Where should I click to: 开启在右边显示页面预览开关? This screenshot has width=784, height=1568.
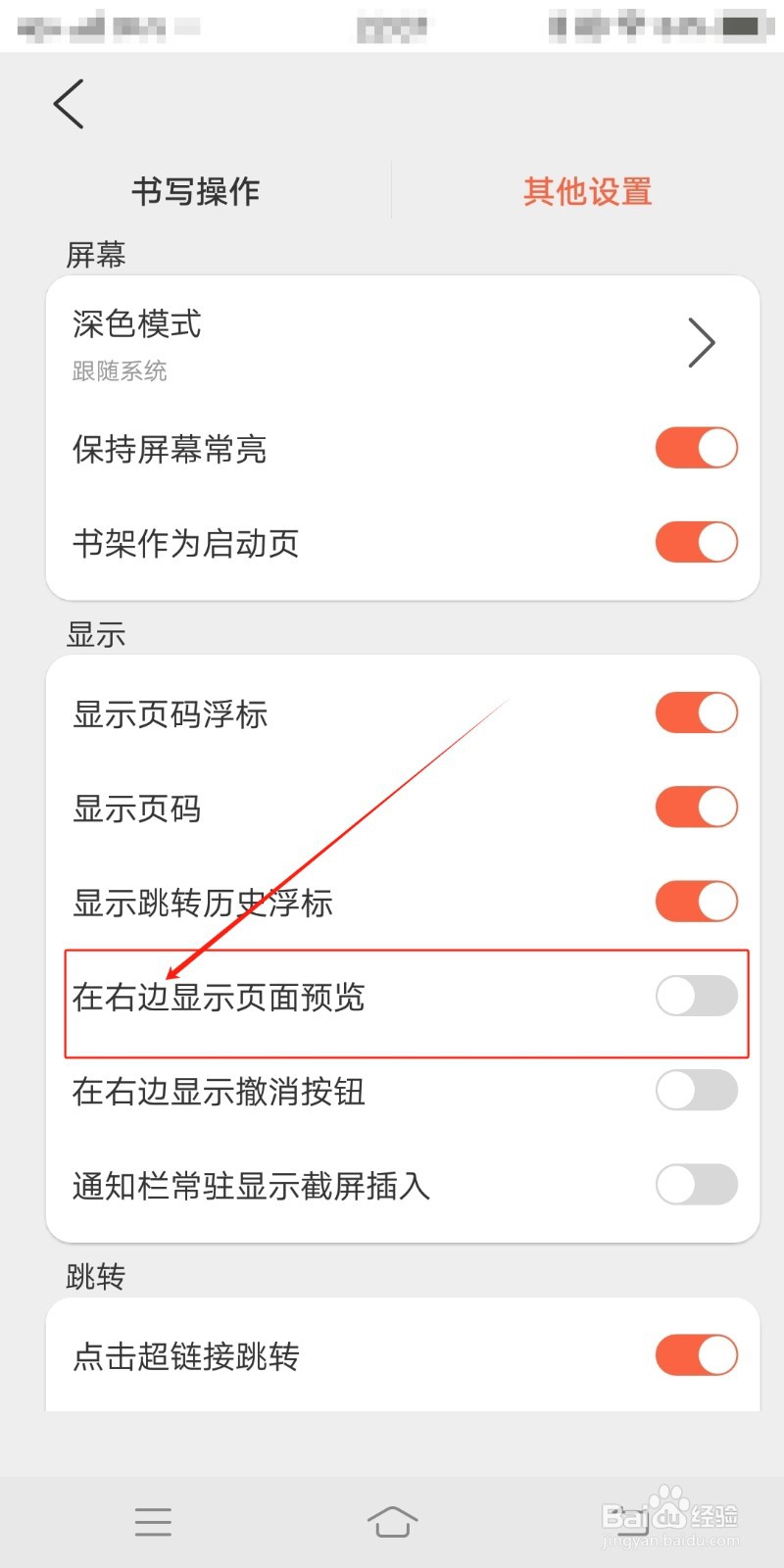coord(696,995)
